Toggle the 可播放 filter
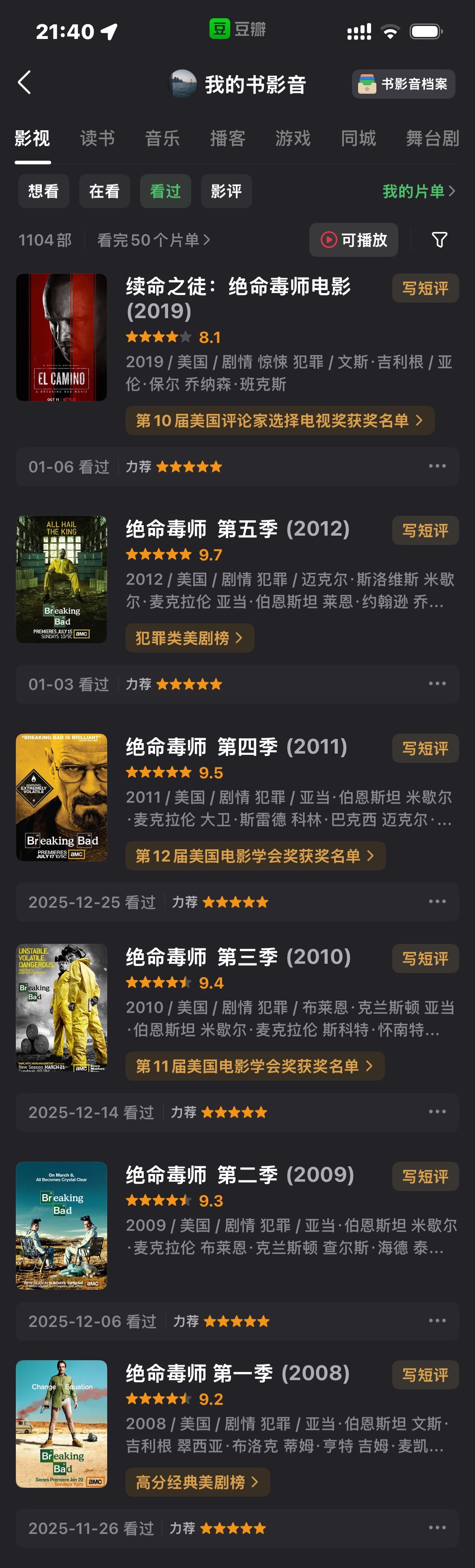 tap(354, 240)
